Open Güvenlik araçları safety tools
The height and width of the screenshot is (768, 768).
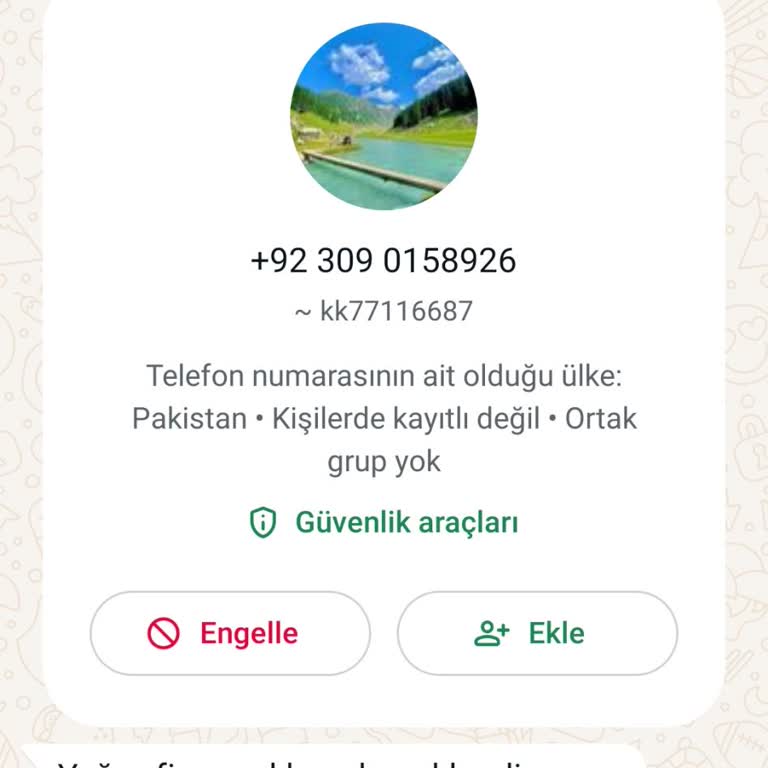click(x=384, y=522)
